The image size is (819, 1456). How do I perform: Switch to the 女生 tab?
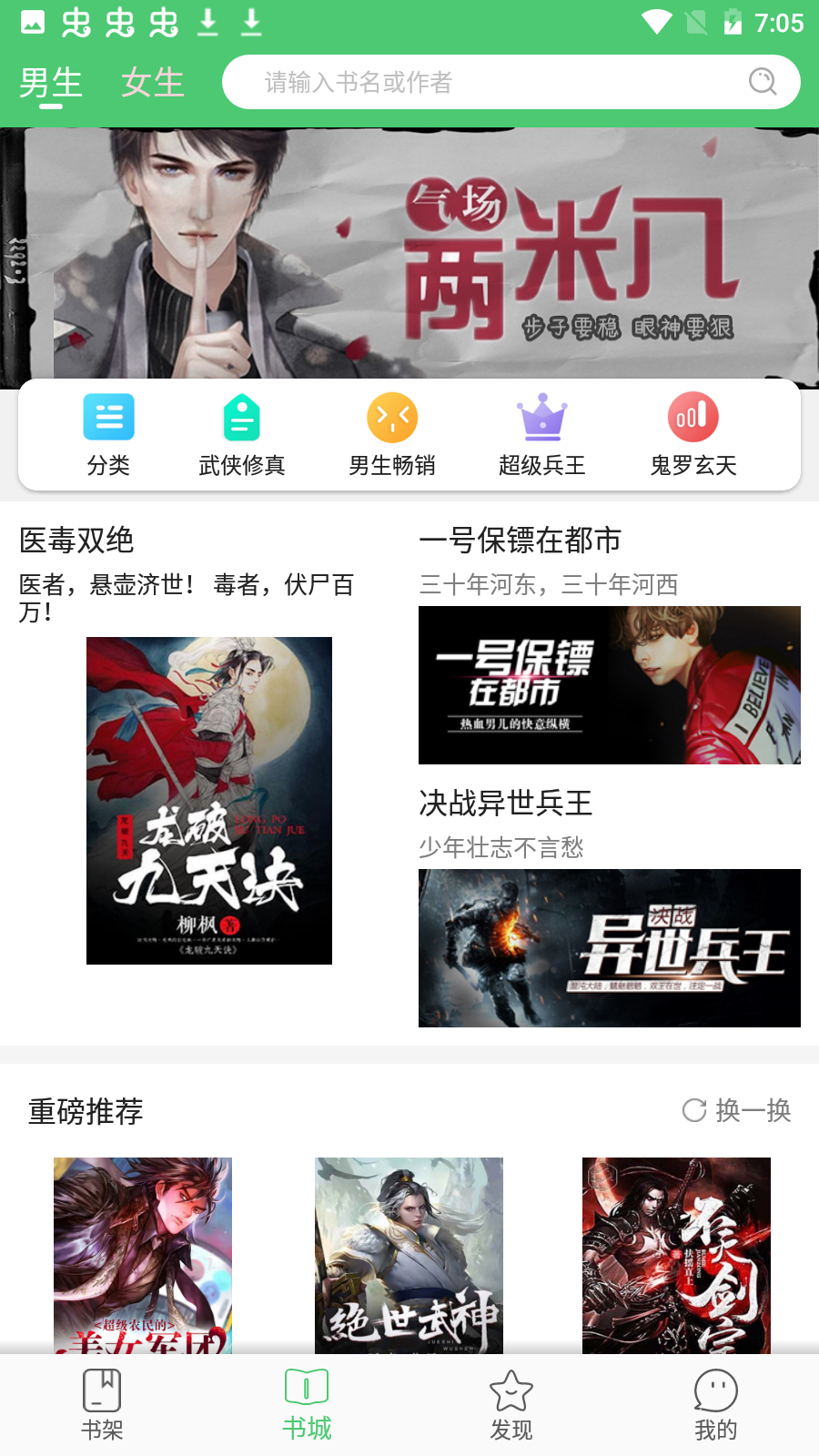pyautogui.click(x=152, y=83)
